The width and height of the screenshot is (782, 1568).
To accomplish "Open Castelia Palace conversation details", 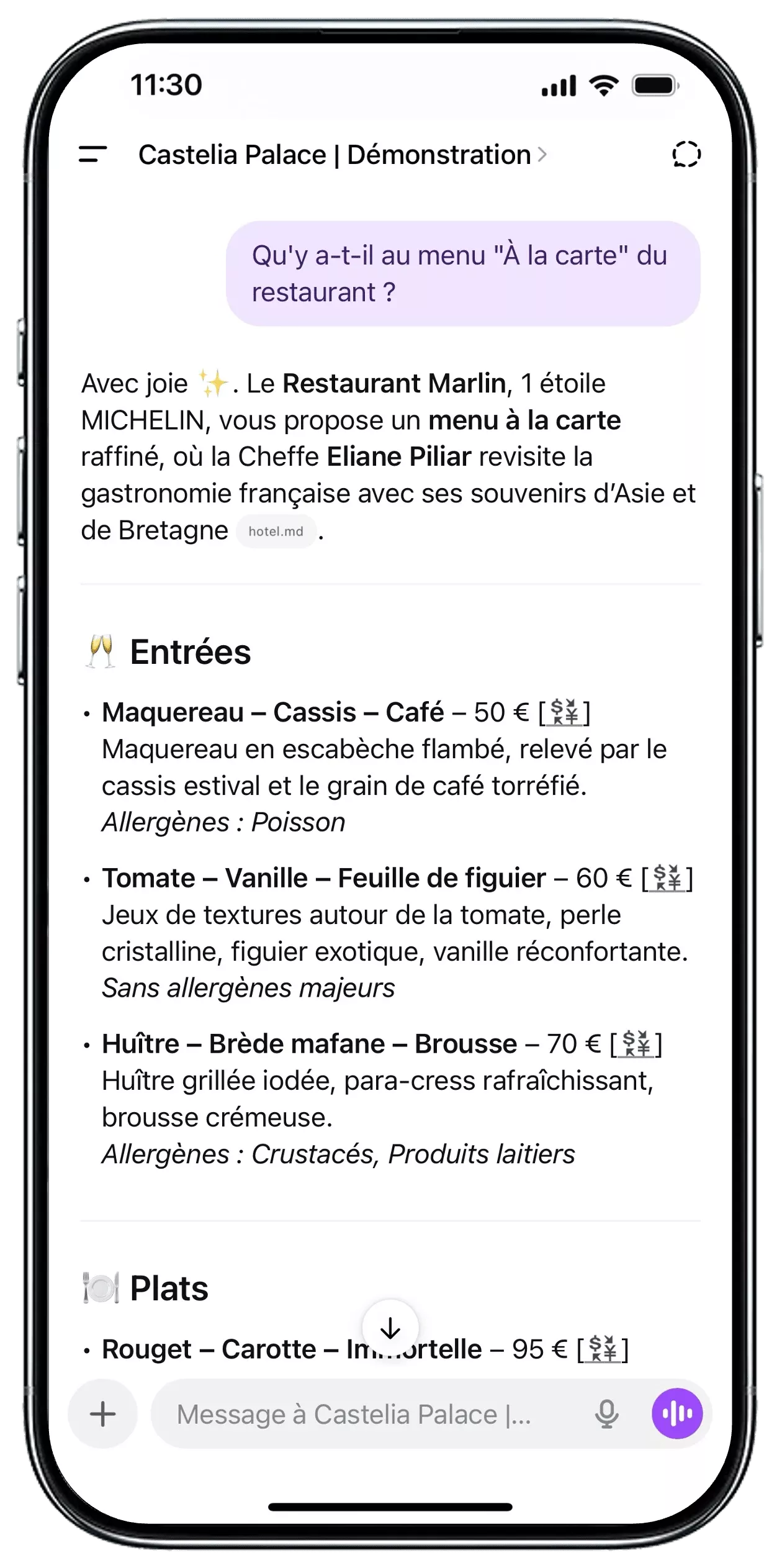I will tap(342, 155).
